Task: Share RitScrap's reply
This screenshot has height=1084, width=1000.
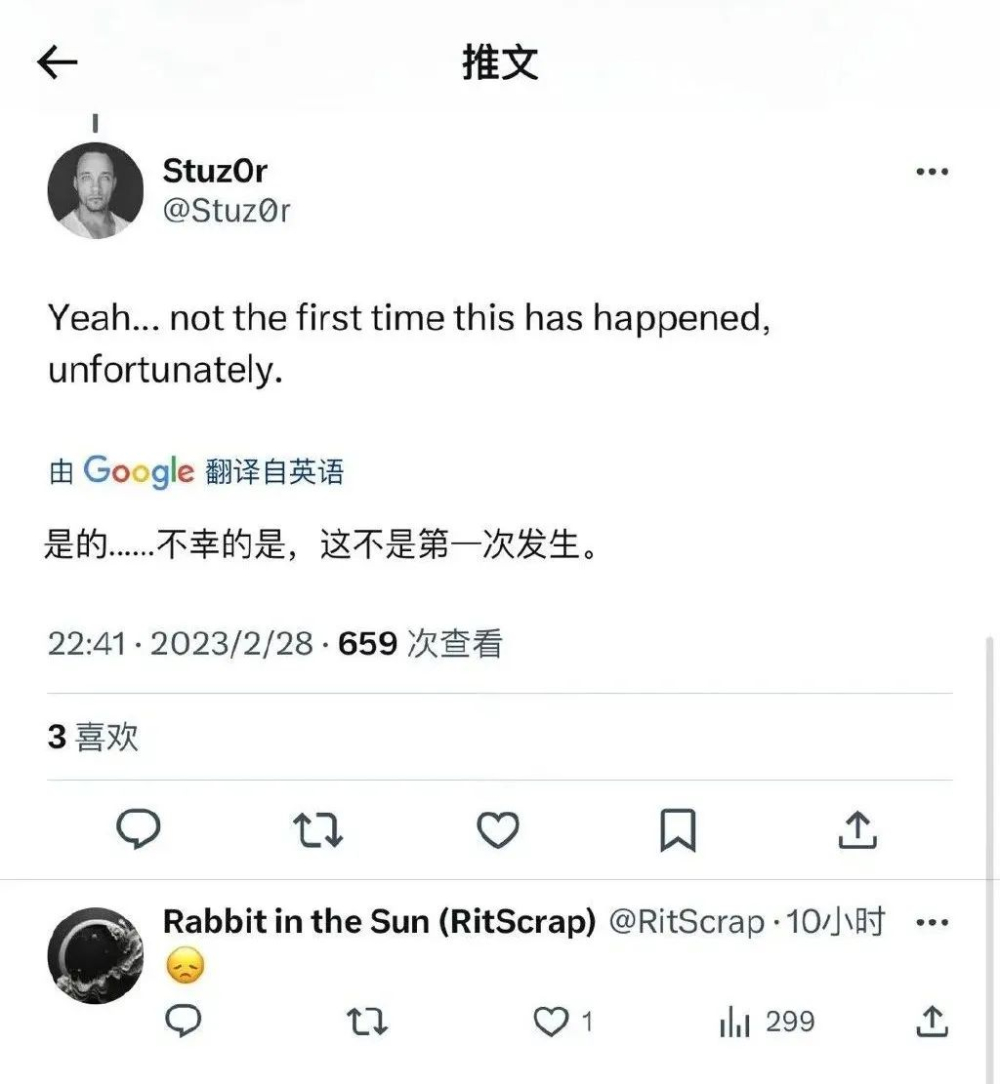Action: (x=931, y=1021)
